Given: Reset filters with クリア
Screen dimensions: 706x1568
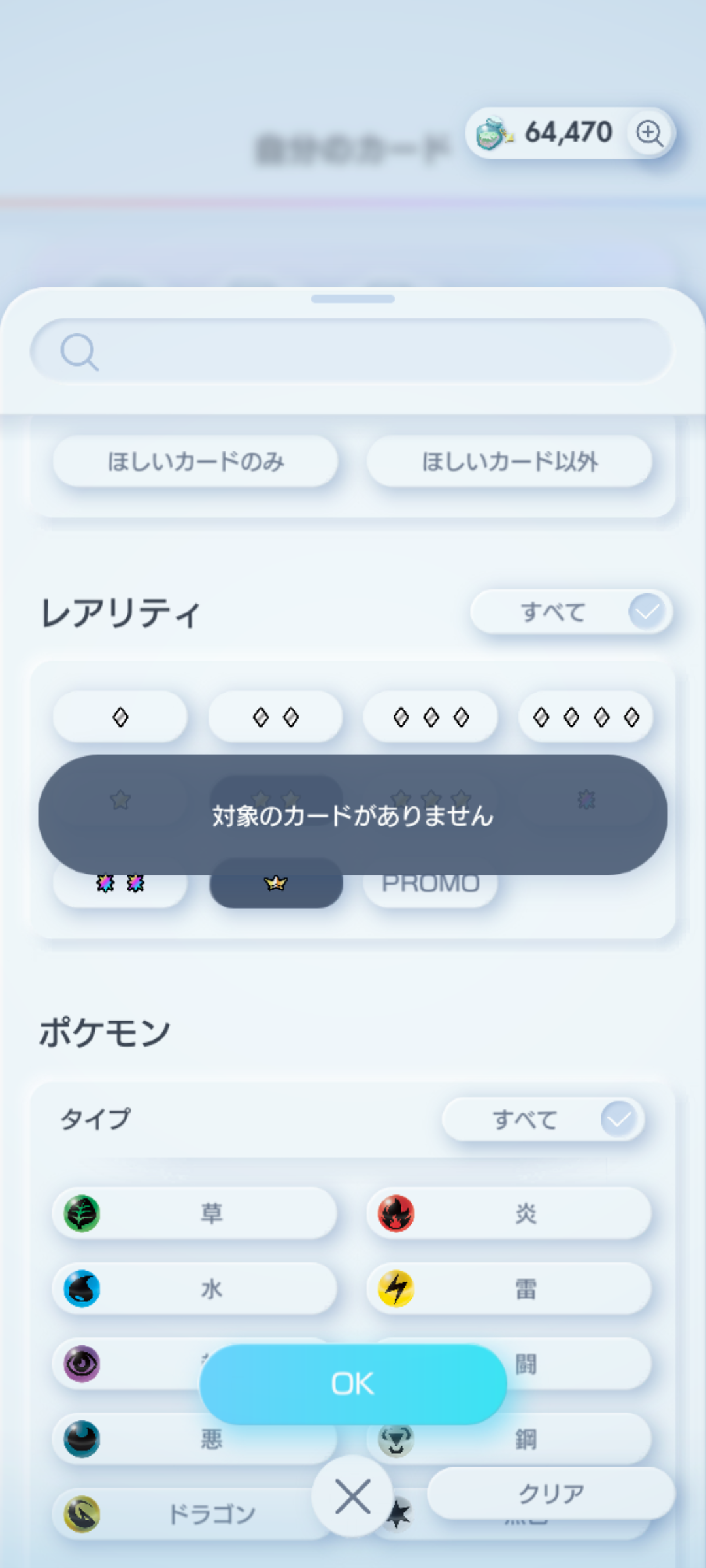Looking at the screenshot, I should pyautogui.click(x=550, y=1494).
